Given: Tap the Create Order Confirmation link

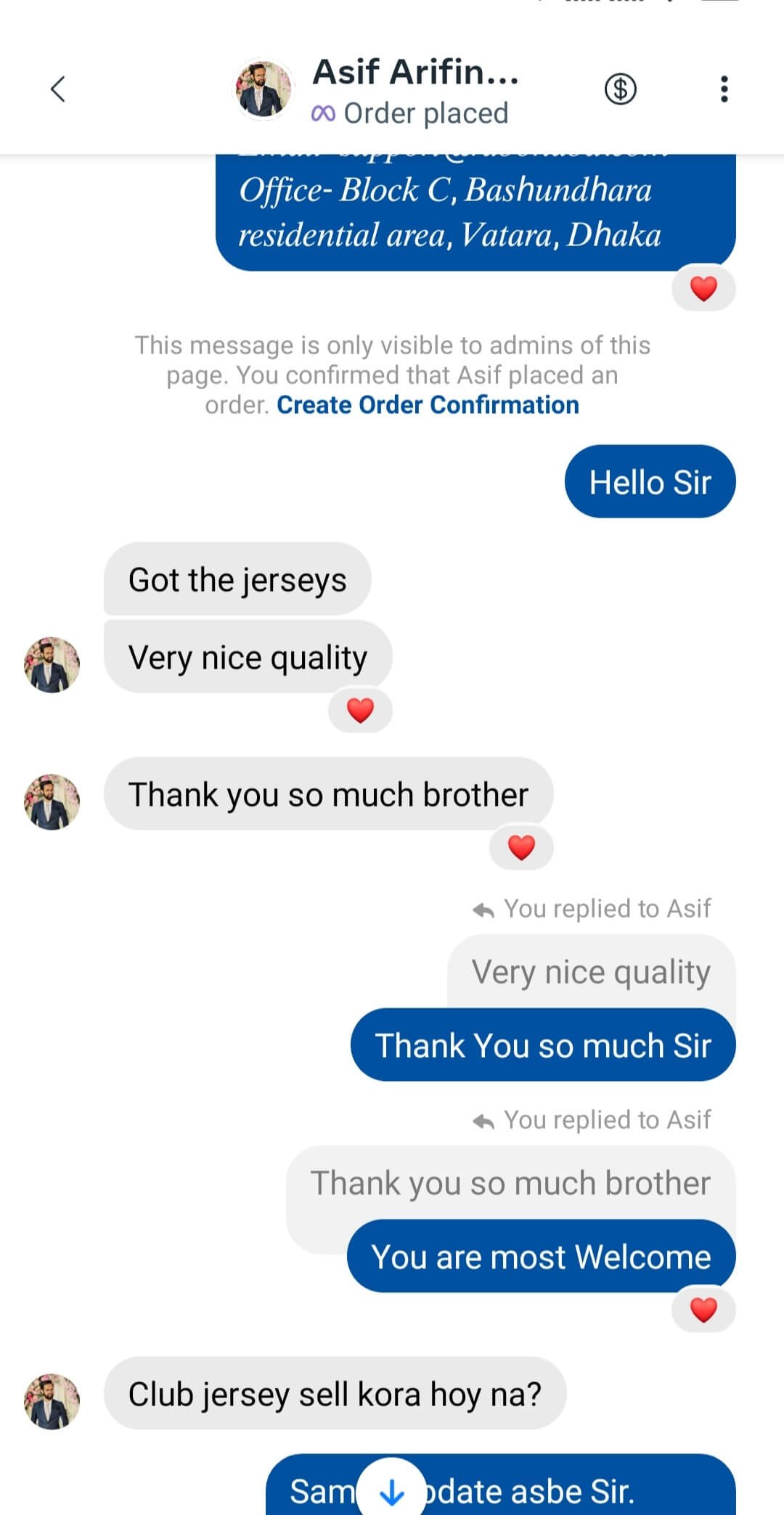Looking at the screenshot, I should (x=428, y=405).
